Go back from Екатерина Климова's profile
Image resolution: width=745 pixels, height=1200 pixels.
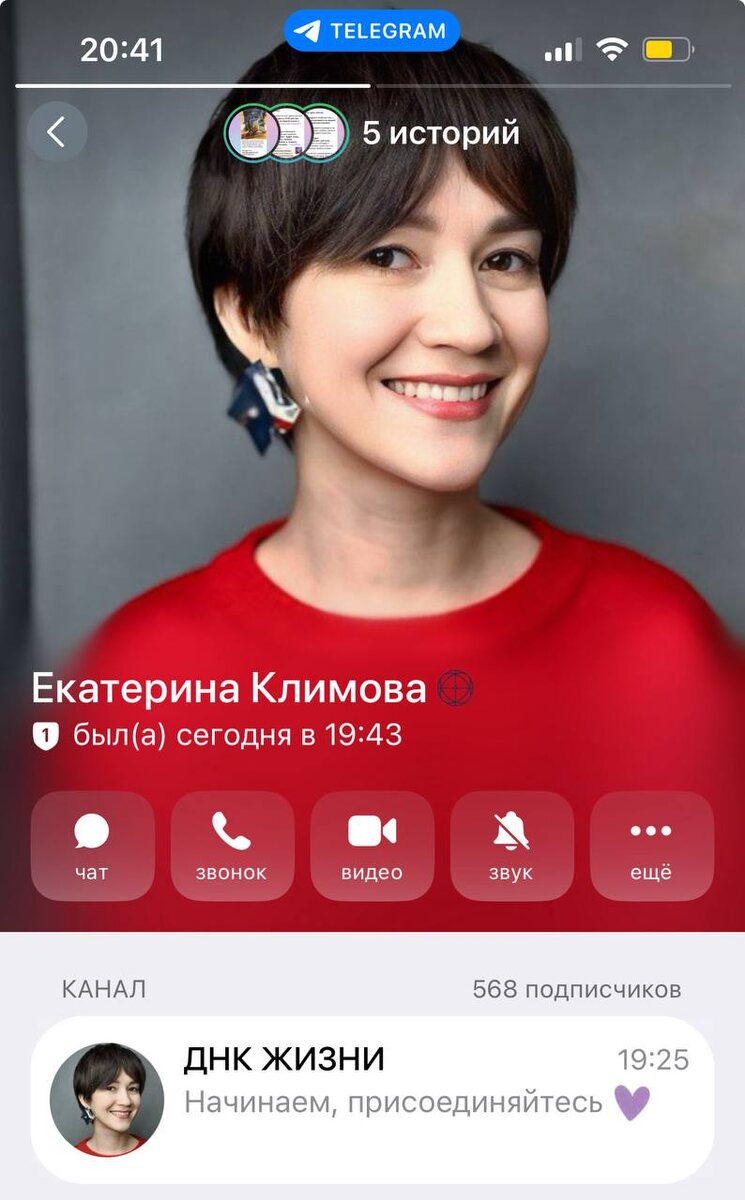57,132
